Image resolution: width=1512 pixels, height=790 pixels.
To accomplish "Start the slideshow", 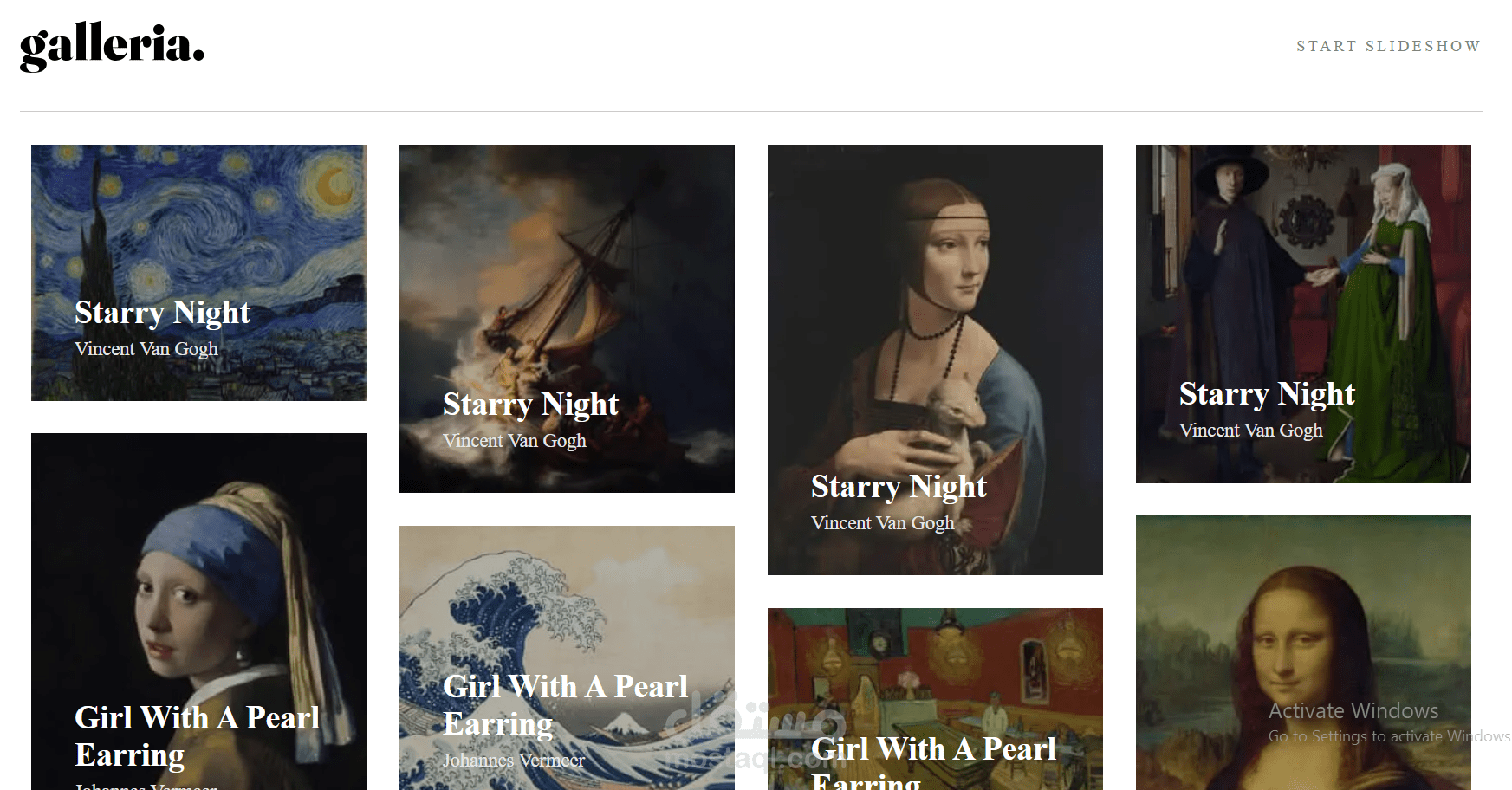I will click(1388, 46).
